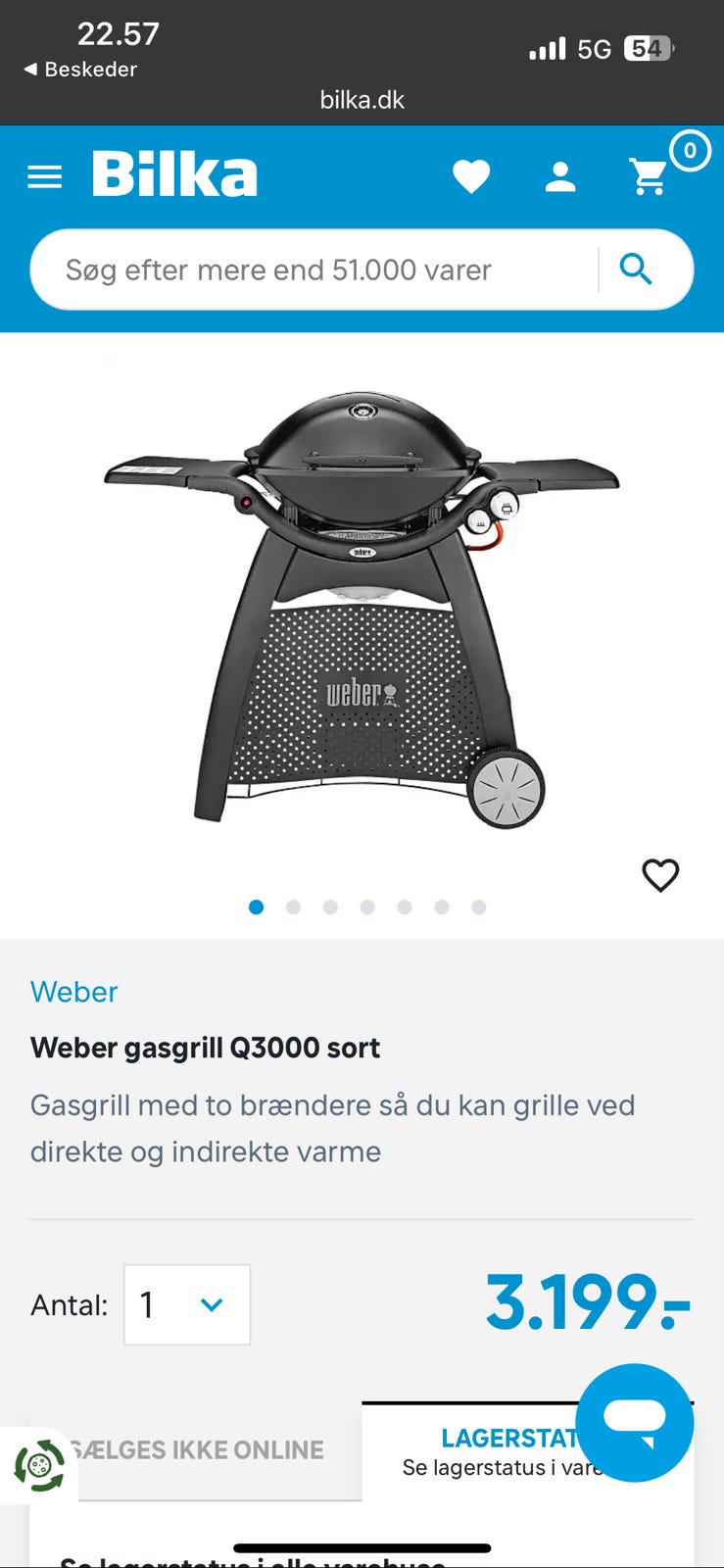Open the hamburger navigation menu

pos(44,175)
